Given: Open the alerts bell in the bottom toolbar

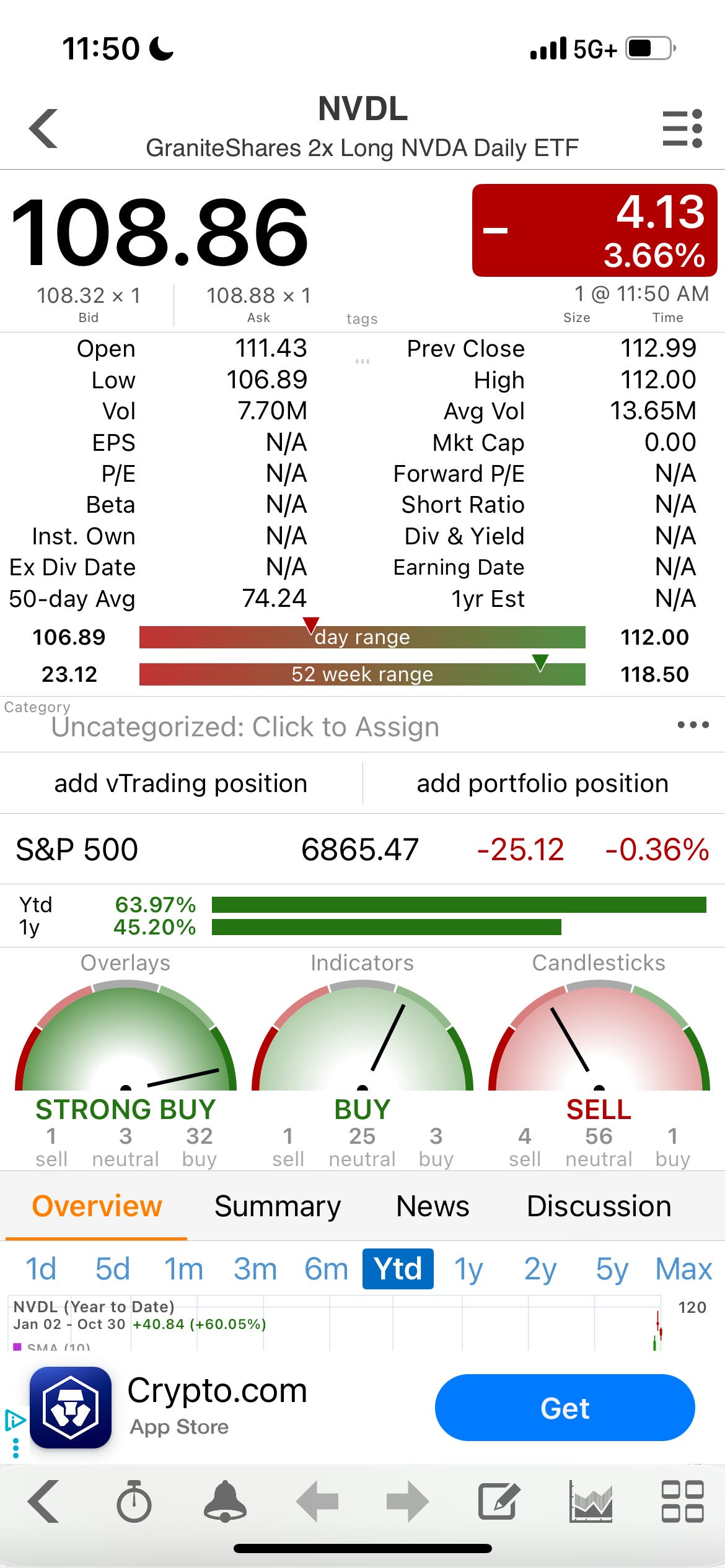Looking at the screenshot, I should [x=225, y=1501].
